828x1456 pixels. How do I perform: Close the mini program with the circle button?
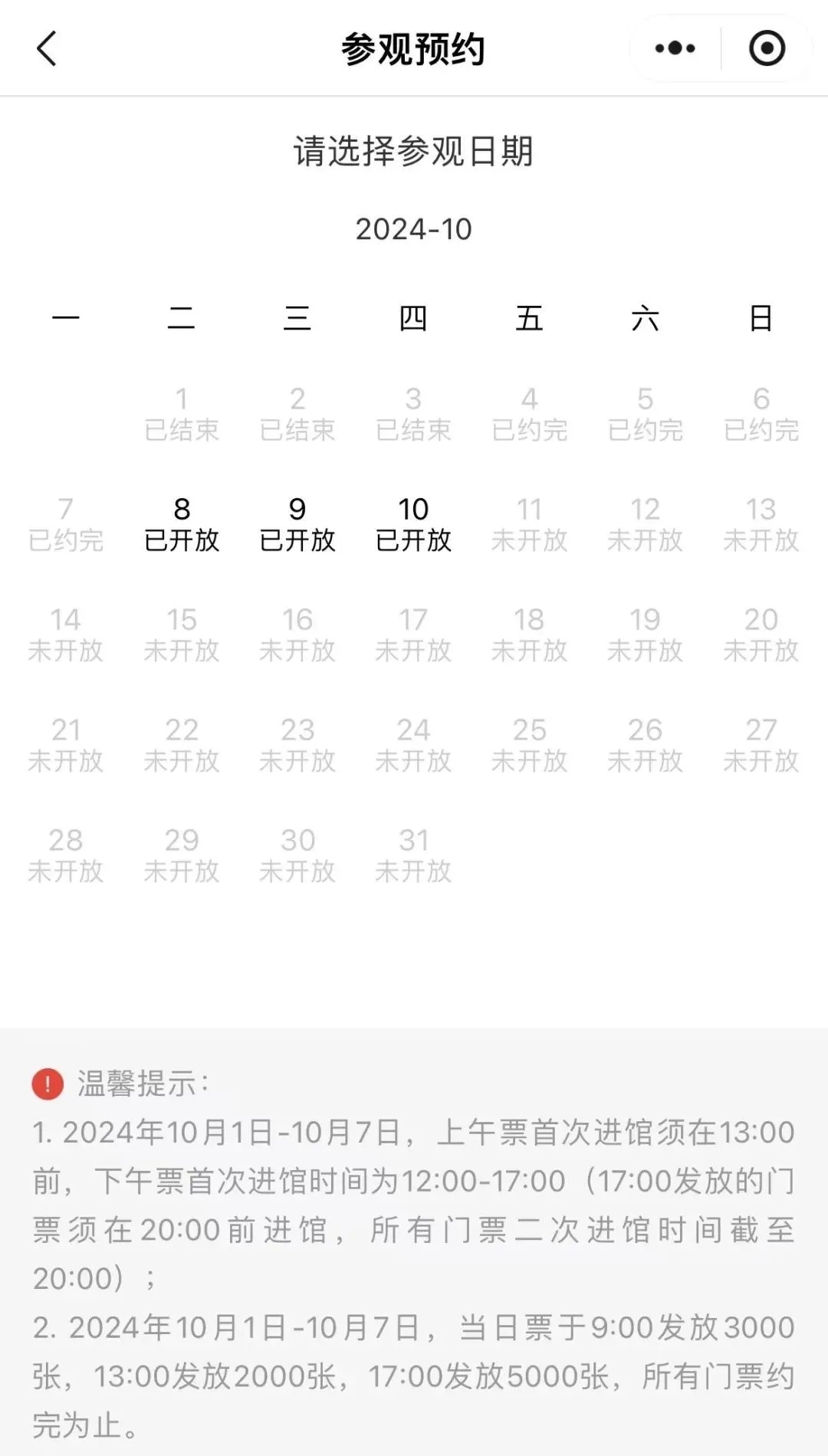(767, 48)
